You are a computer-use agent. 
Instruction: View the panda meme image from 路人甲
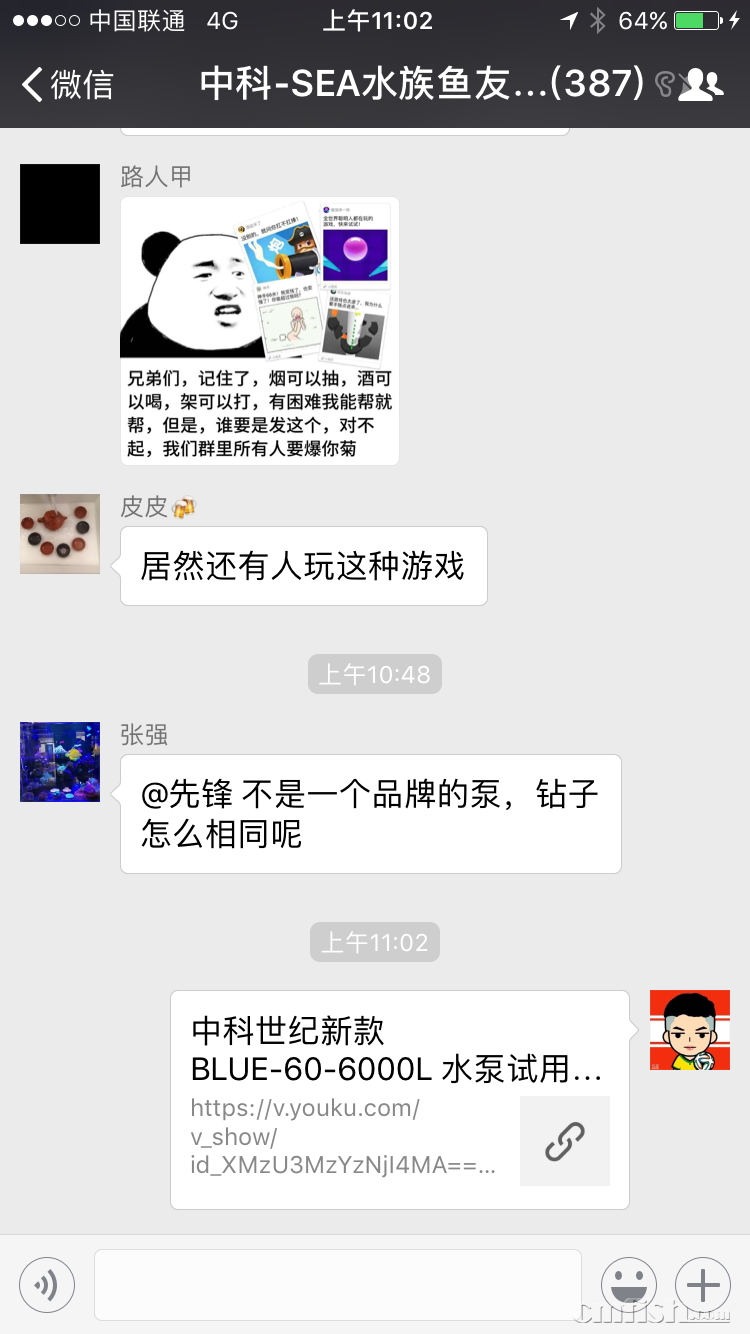[x=259, y=331]
